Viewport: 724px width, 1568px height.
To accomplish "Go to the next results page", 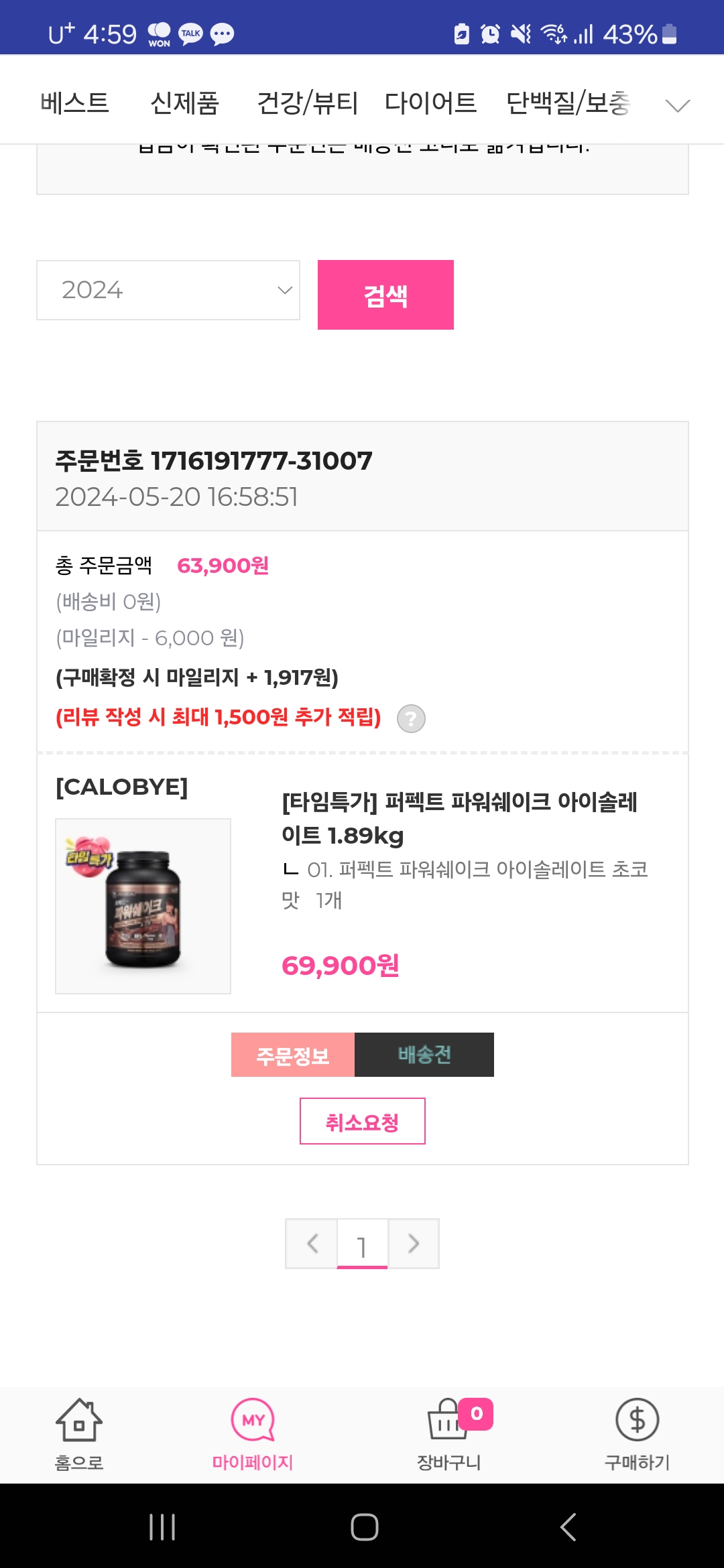I will click(x=414, y=1244).
